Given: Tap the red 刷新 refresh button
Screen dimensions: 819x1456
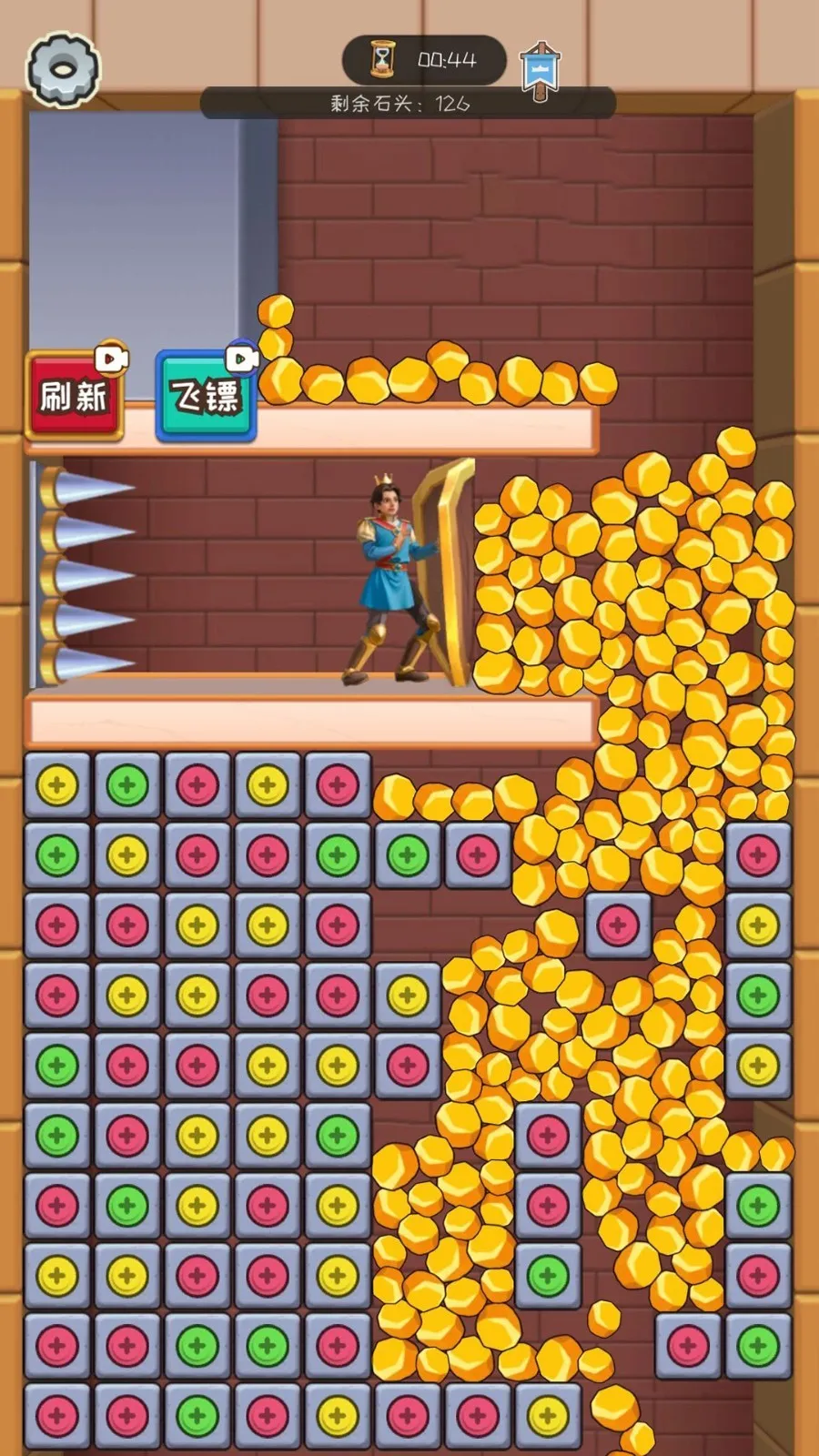Looking at the screenshot, I should point(75,398).
